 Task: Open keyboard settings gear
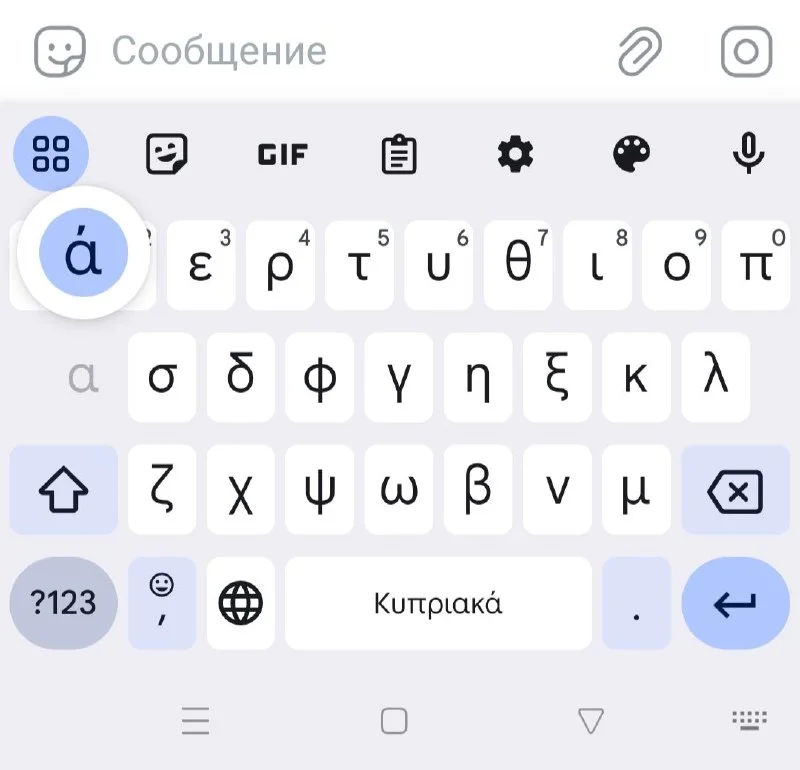515,154
